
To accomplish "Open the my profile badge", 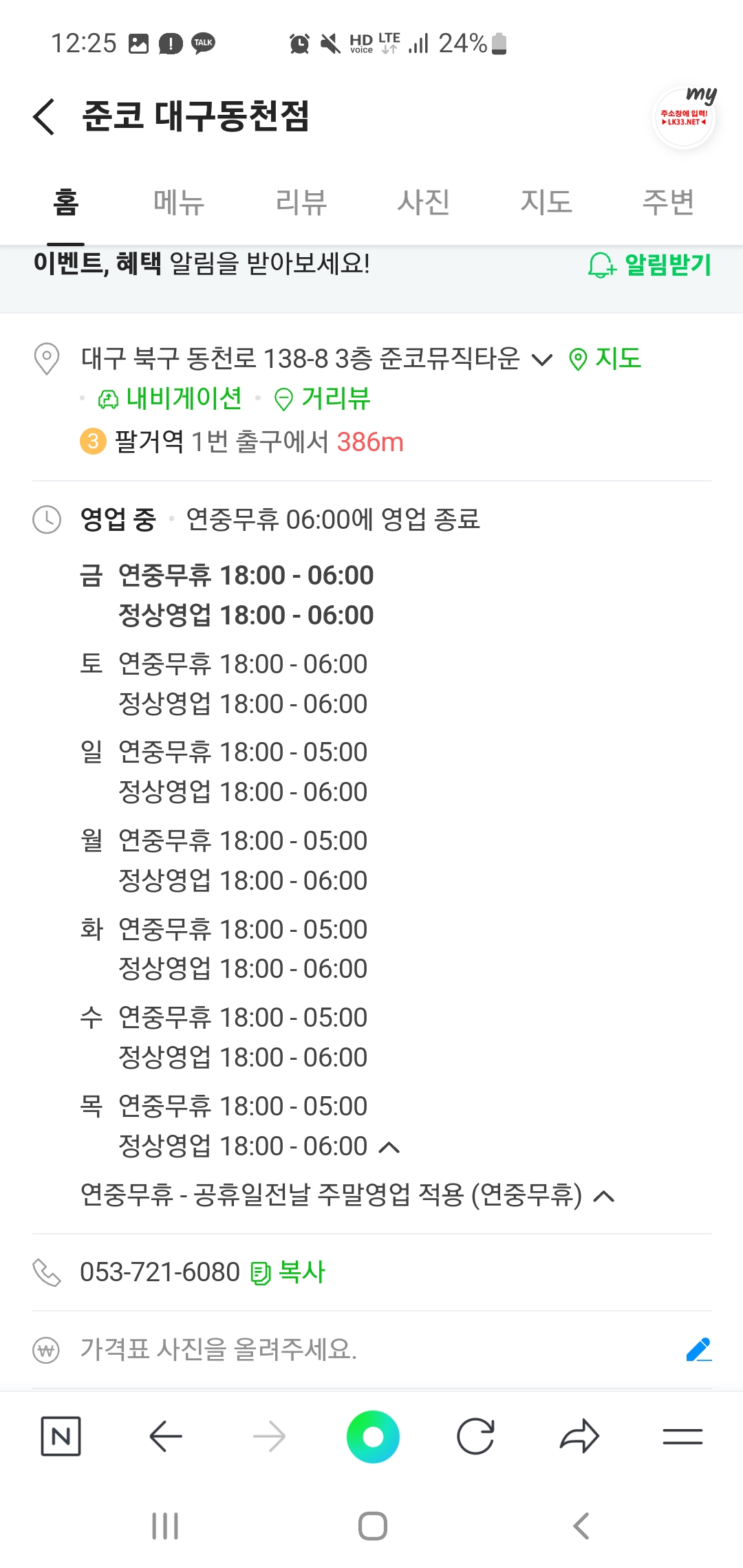I will 685,117.
